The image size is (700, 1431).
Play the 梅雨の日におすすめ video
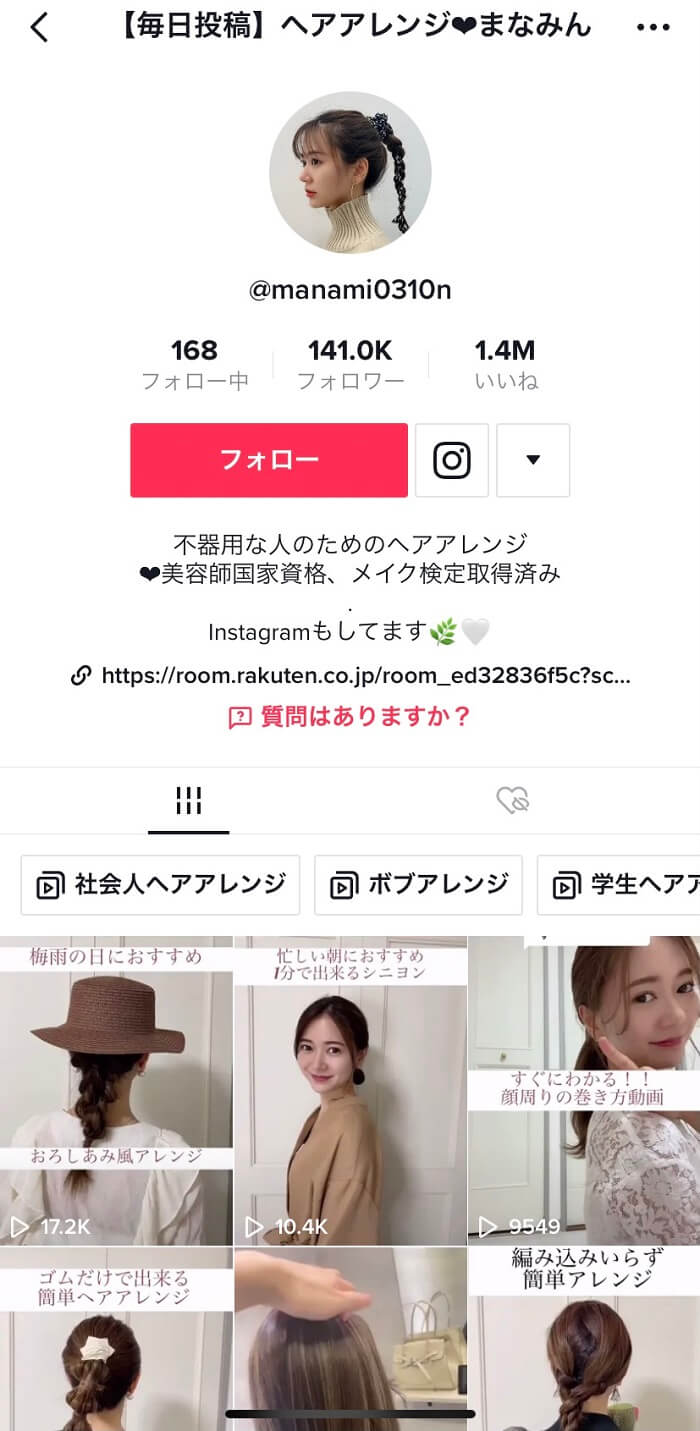tap(116, 1090)
